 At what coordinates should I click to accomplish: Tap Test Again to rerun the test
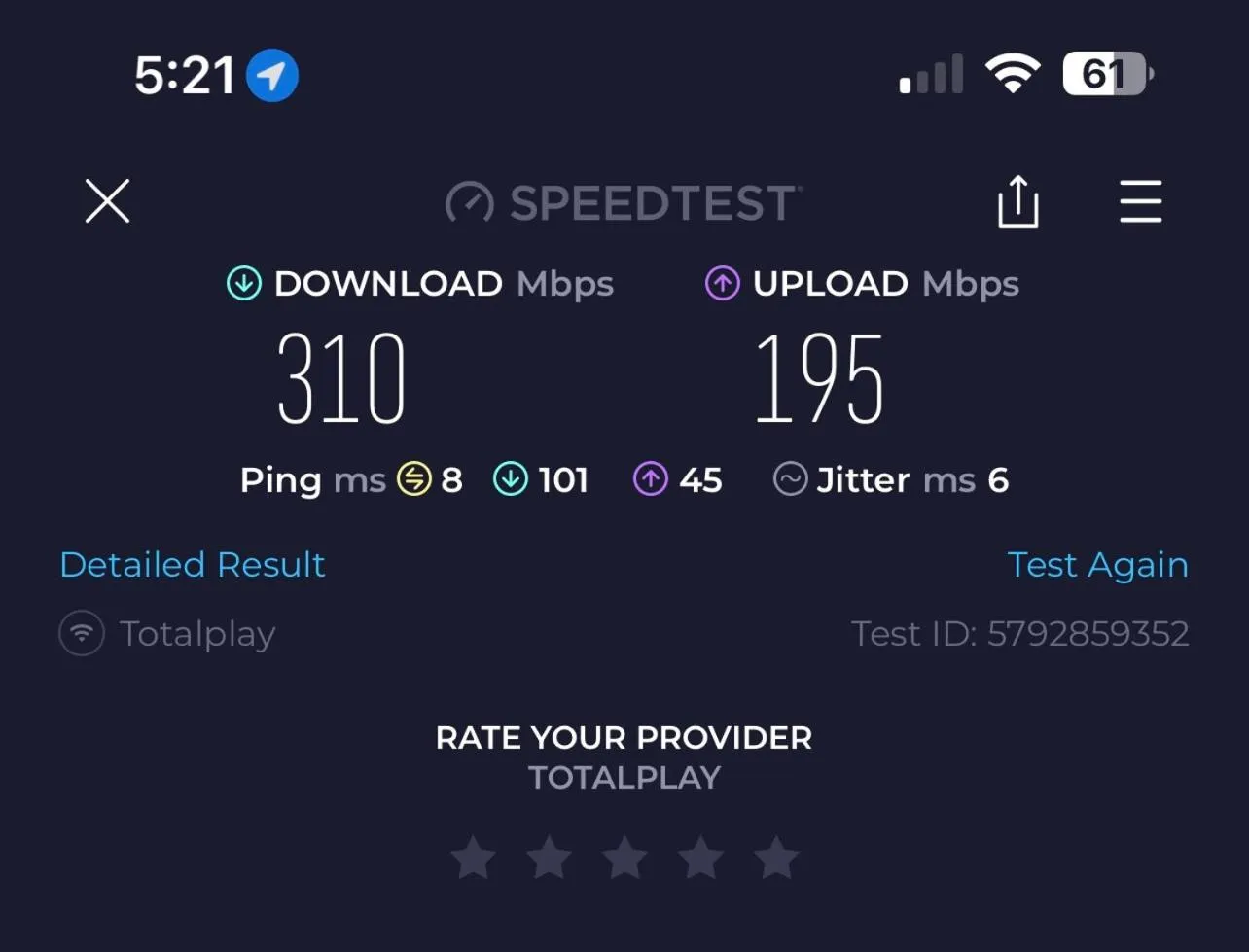click(x=1097, y=565)
